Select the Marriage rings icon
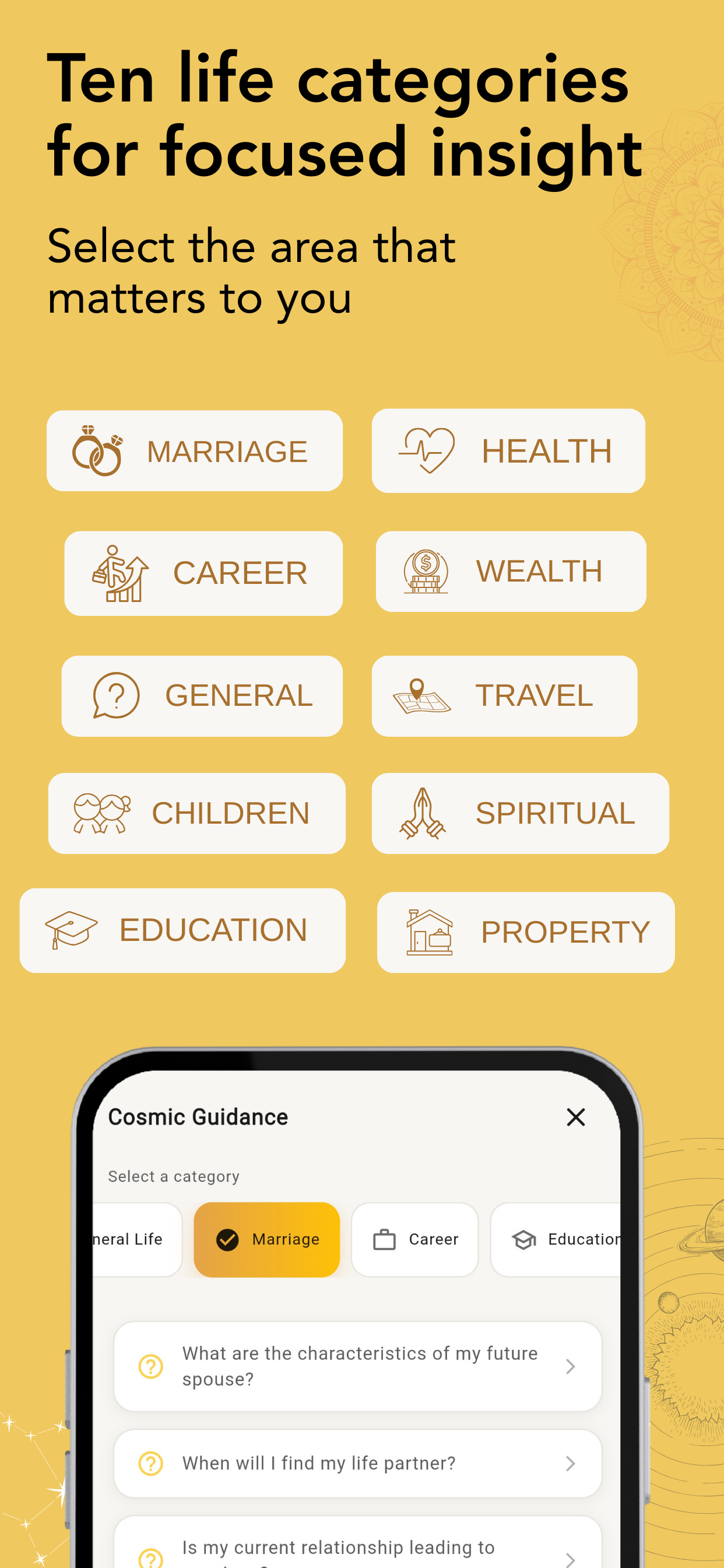Viewport: 724px width, 1568px height. pyautogui.click(x=97, y=450)
